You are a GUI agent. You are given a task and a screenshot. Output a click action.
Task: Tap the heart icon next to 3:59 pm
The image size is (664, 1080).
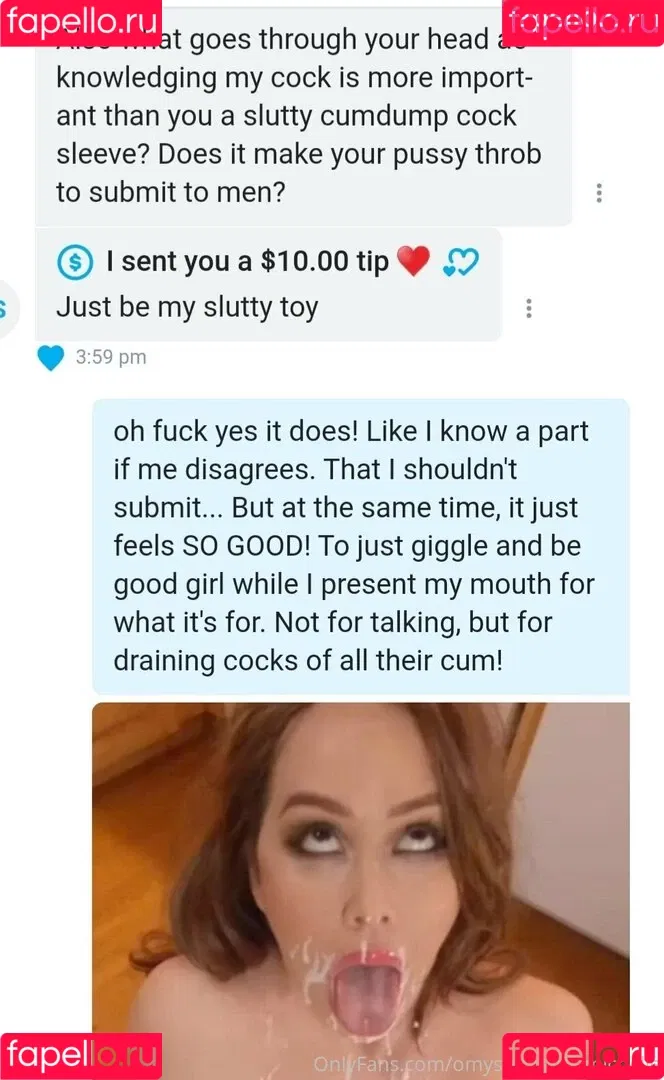pyautogui.click(x=50, y=357)
